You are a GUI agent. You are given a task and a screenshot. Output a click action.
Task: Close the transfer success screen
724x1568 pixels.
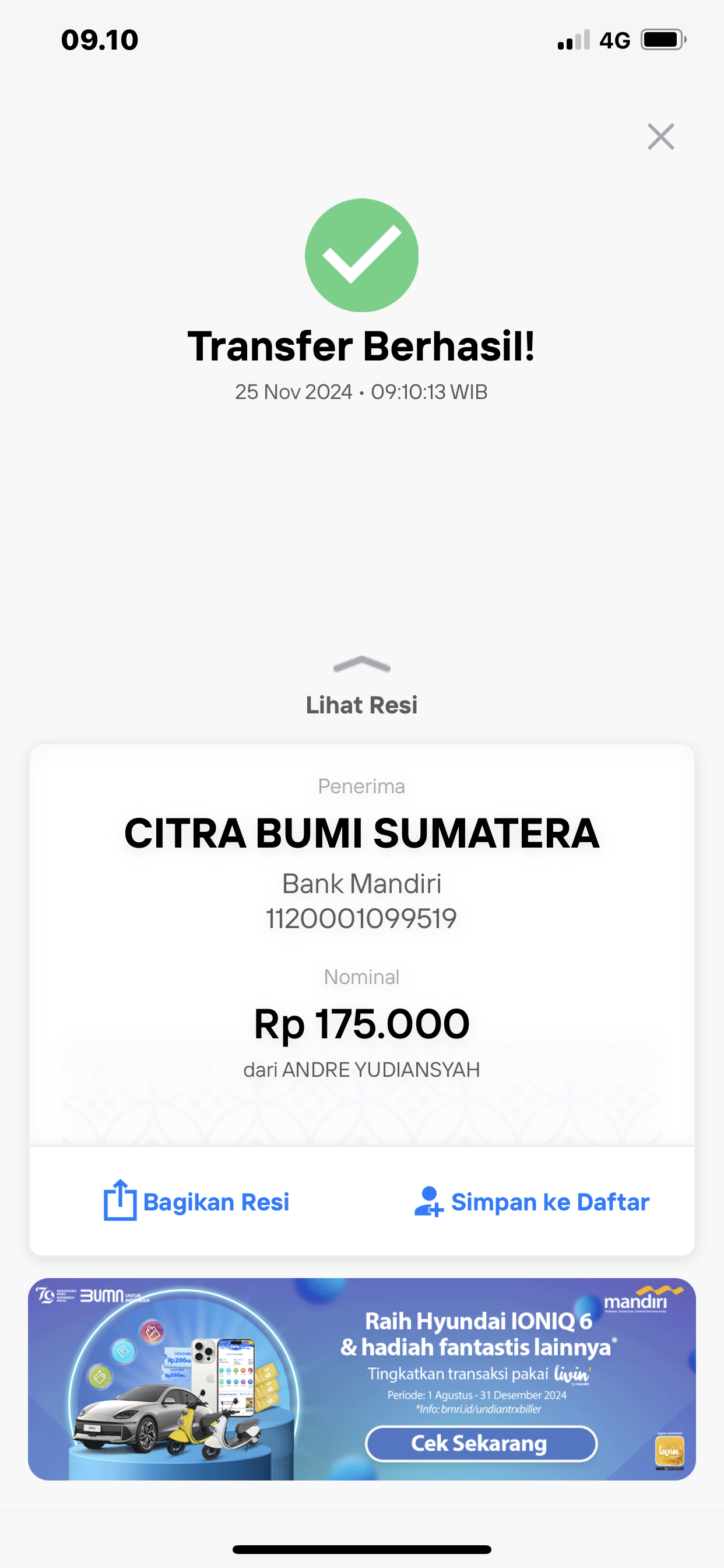(x=660, y=136)
